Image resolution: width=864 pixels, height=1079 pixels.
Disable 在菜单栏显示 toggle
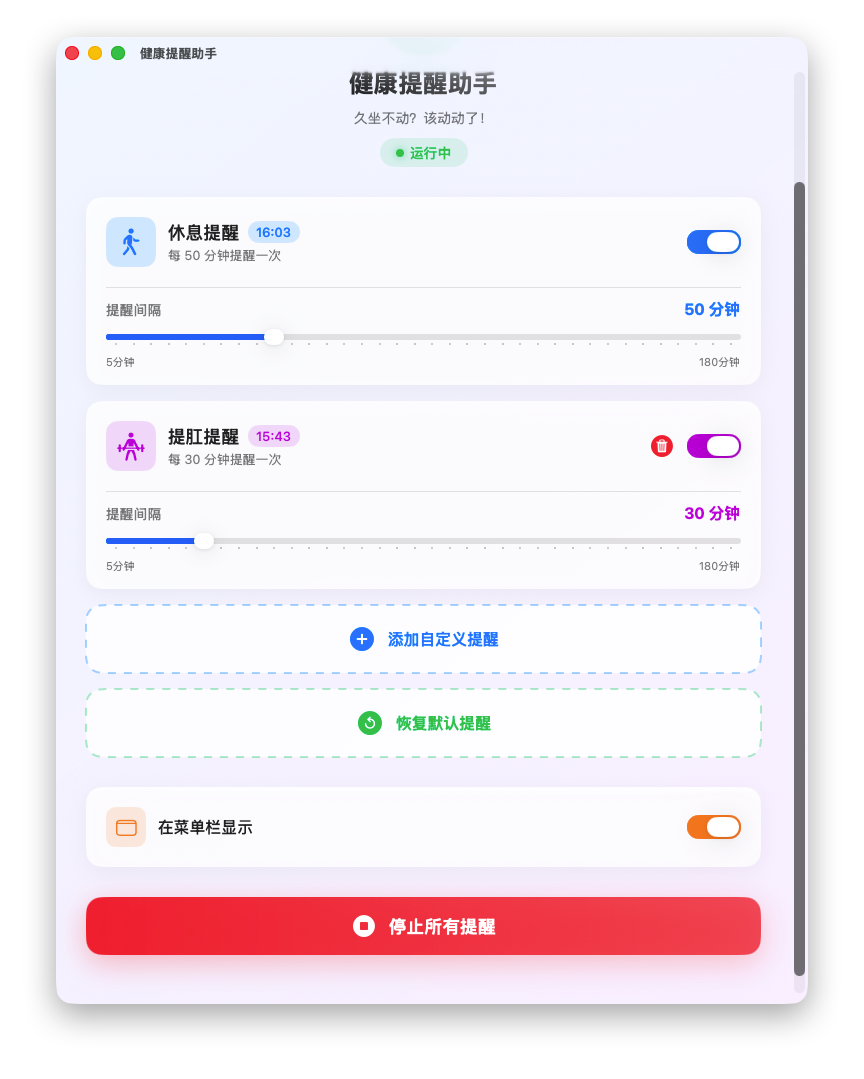(713, 827)
